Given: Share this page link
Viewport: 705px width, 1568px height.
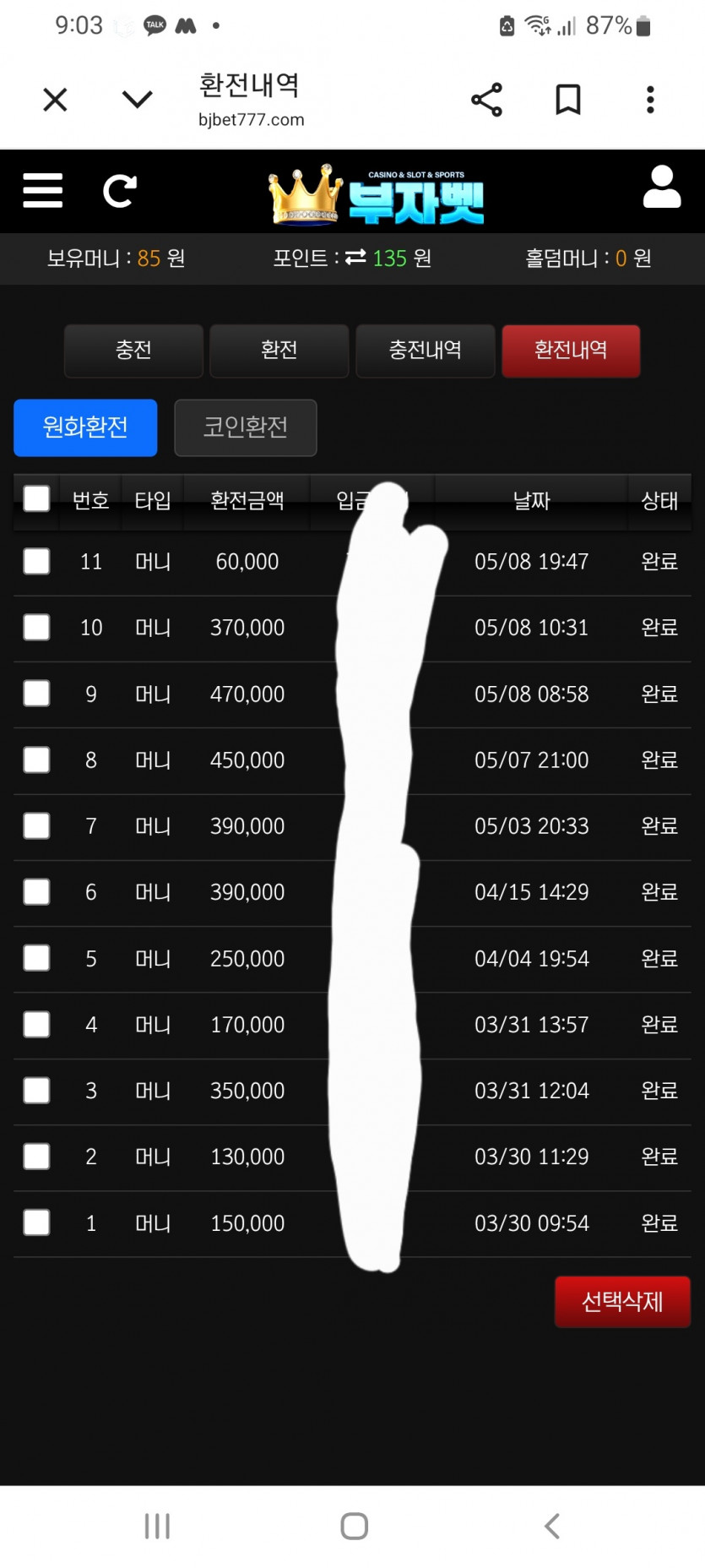Looking at the screenshot, I should 486,100.
